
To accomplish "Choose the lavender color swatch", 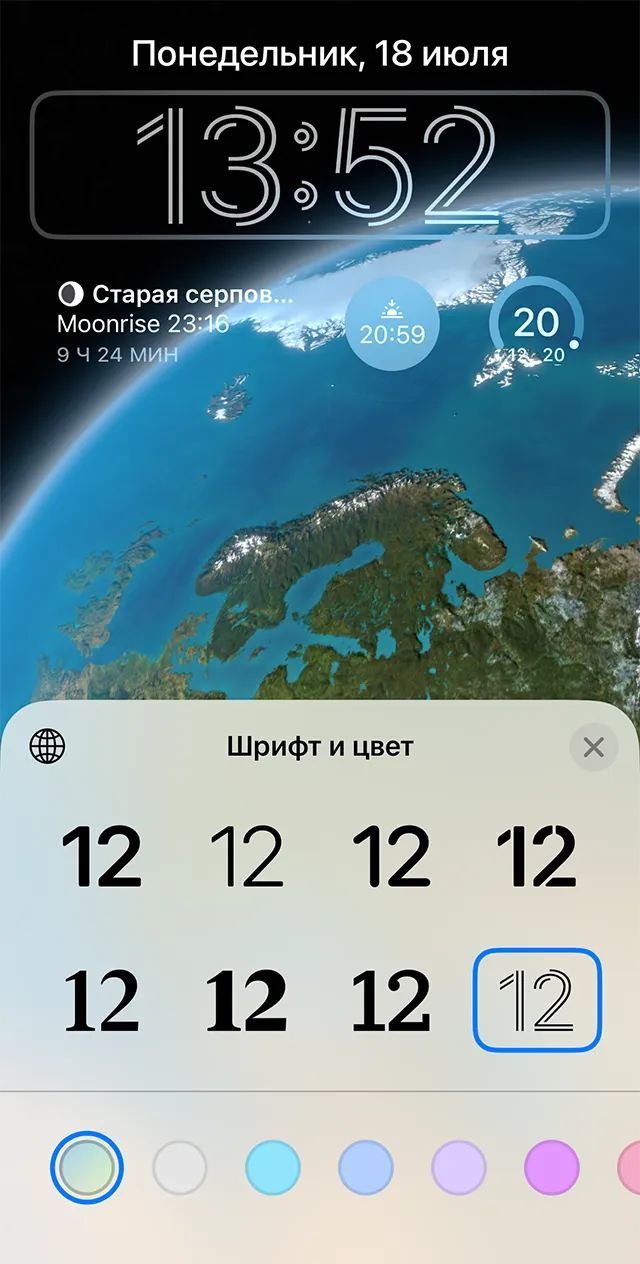I will (459, 1167).
